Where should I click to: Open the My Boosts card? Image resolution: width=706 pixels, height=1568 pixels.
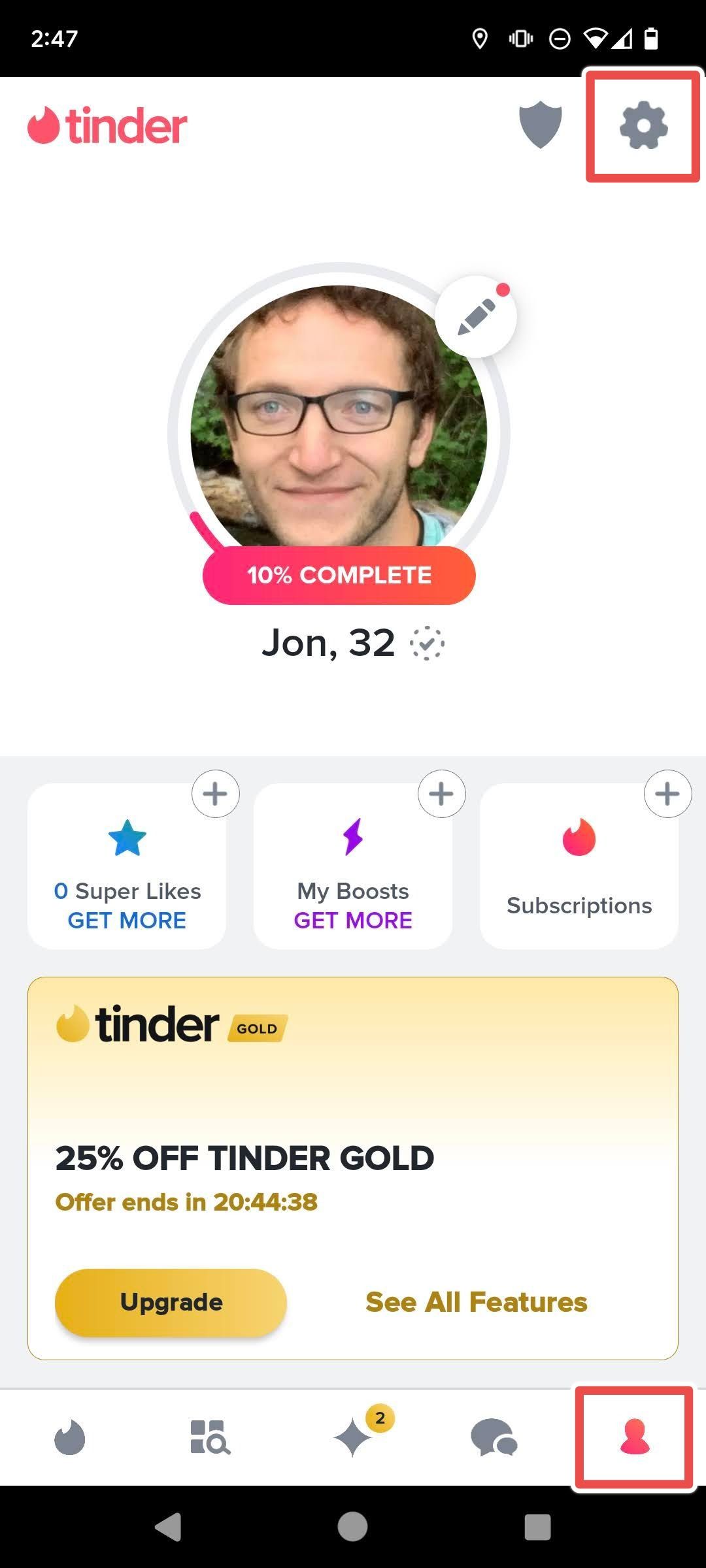click(x=353, y=866)
